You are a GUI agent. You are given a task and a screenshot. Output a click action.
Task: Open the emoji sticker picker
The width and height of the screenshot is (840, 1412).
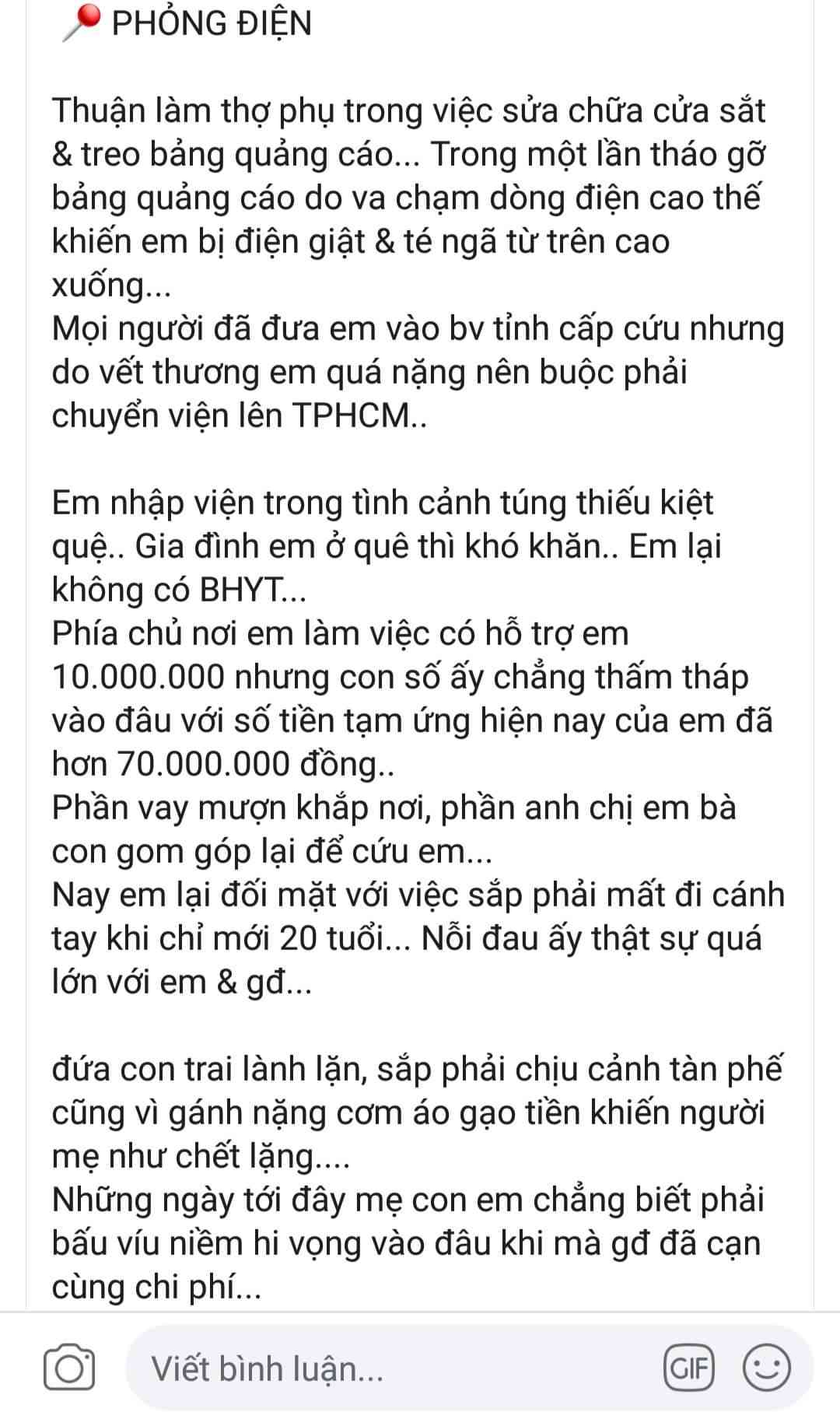(766, 1368)
